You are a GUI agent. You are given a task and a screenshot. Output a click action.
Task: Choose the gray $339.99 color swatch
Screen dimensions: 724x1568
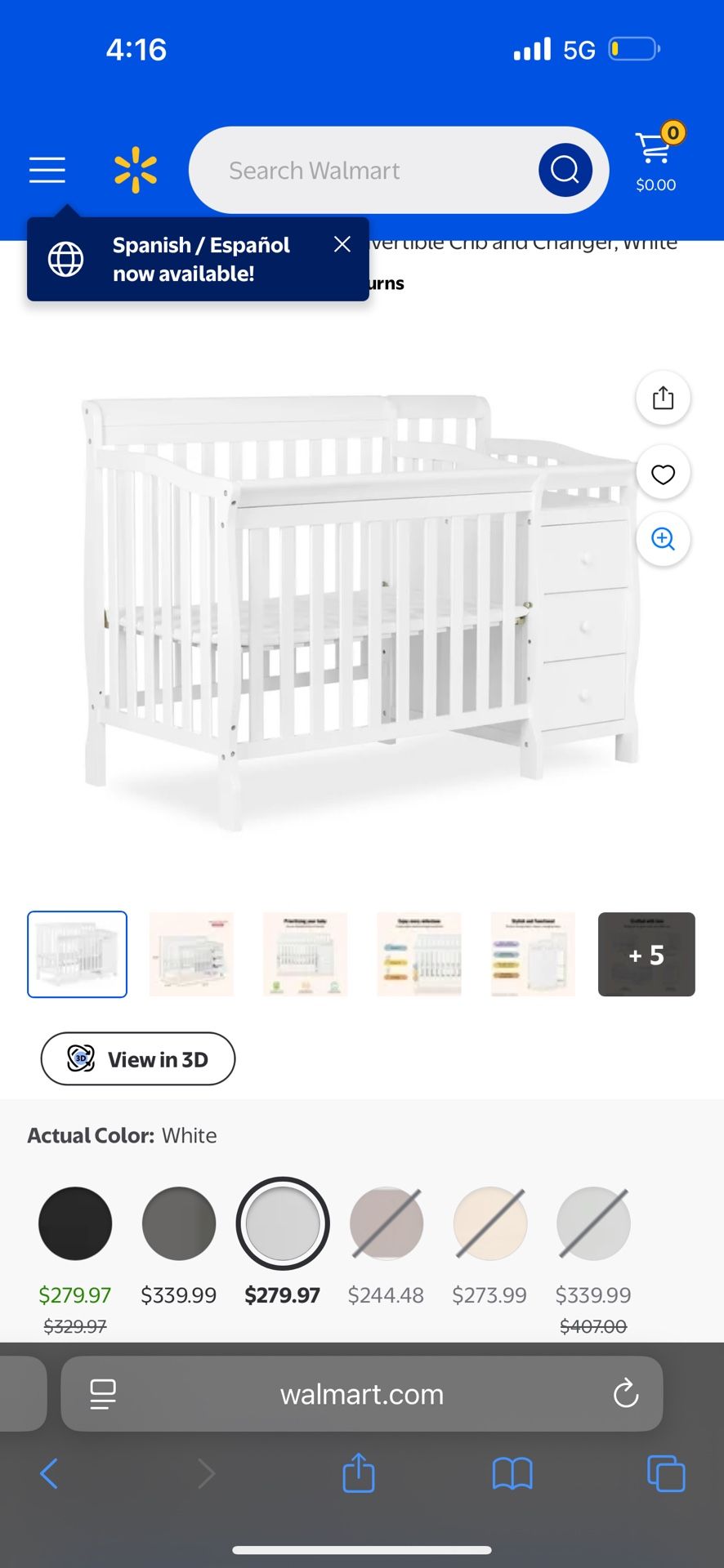pyautogui.click(x=179, y=1223)
